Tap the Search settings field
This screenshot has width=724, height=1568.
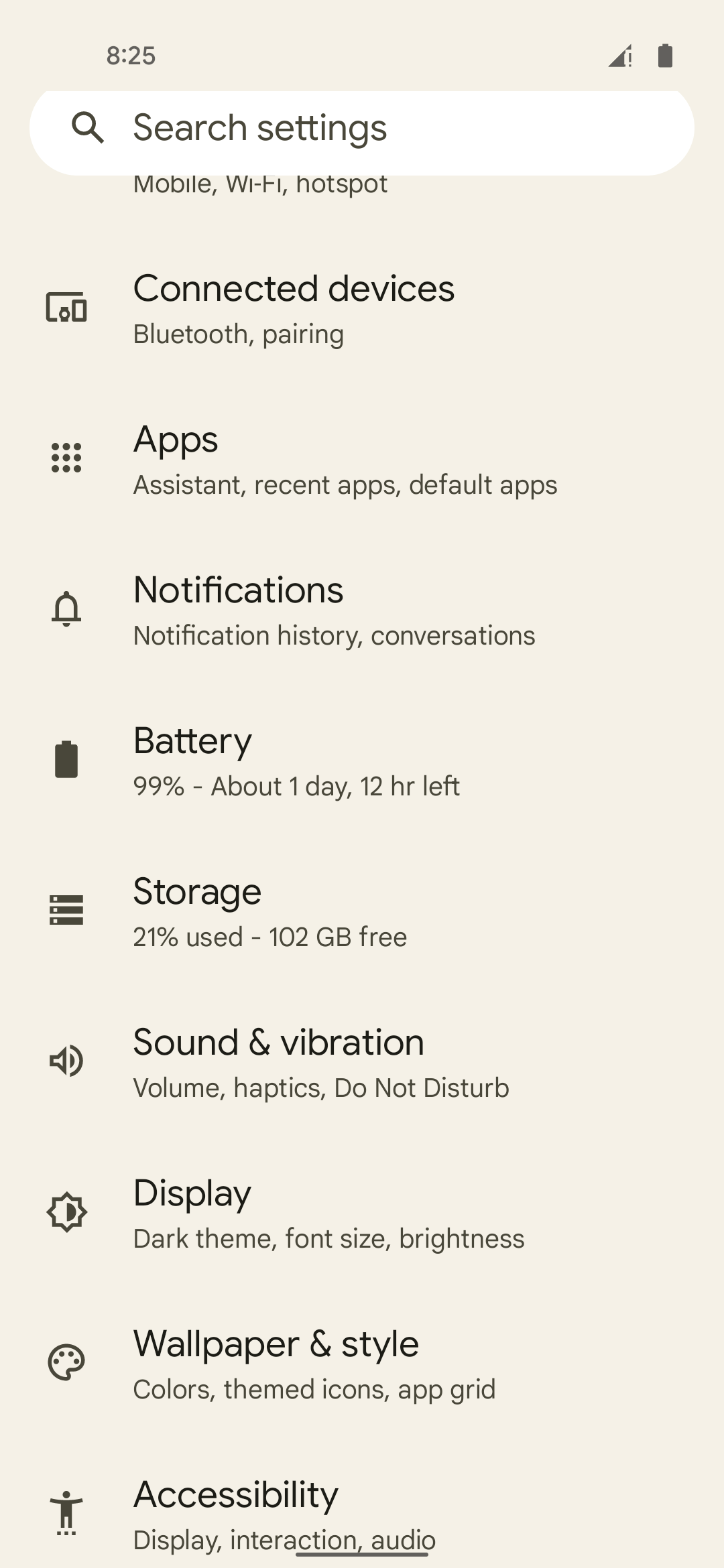click(362, 129)
